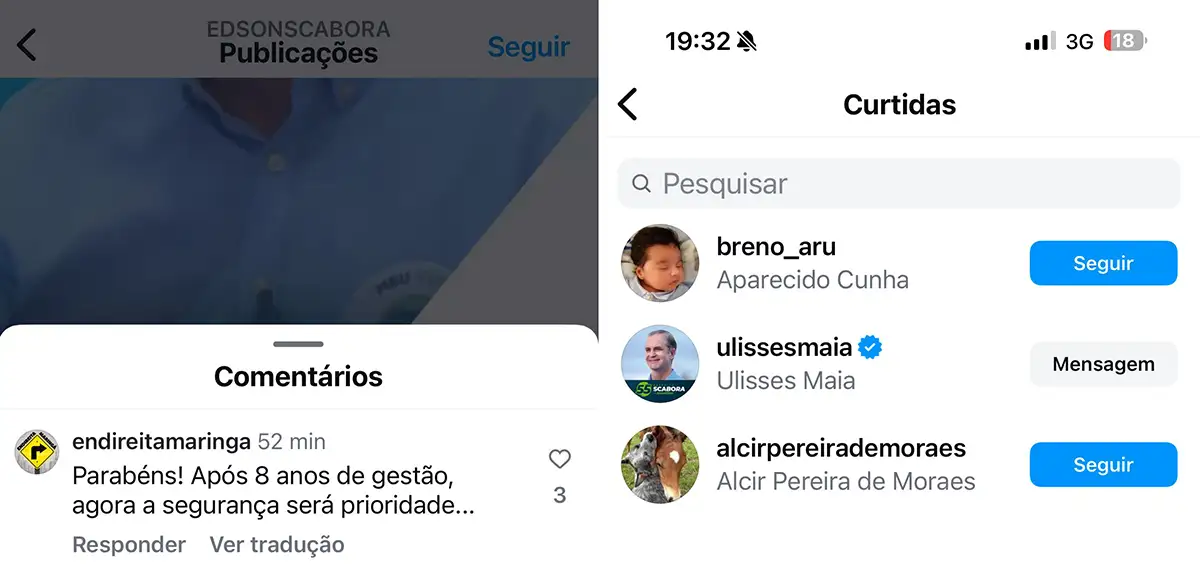Follow alcirpereirademoraes
This screenshot has width=1200, height=584.
[x=1103, y=465]
